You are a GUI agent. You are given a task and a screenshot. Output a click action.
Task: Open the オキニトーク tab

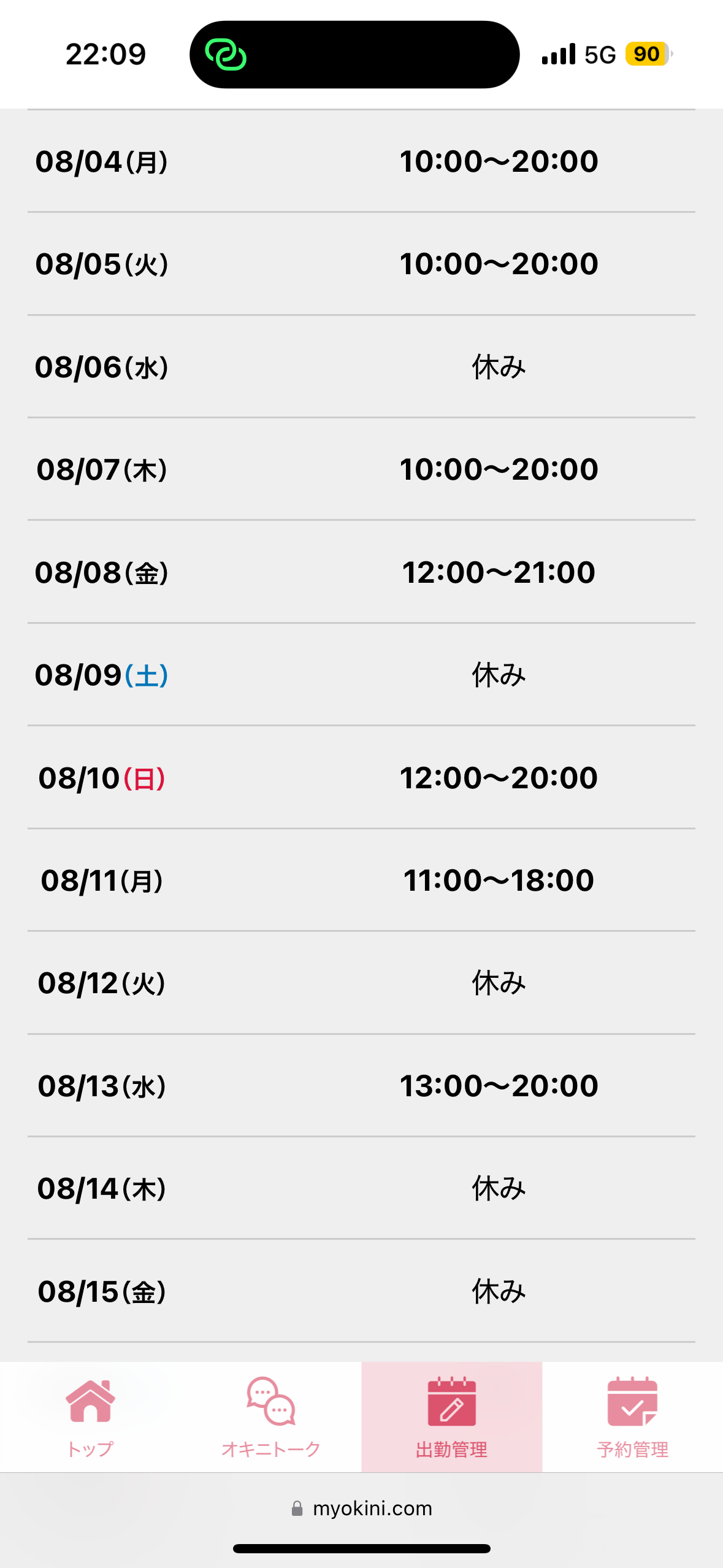271,1417
